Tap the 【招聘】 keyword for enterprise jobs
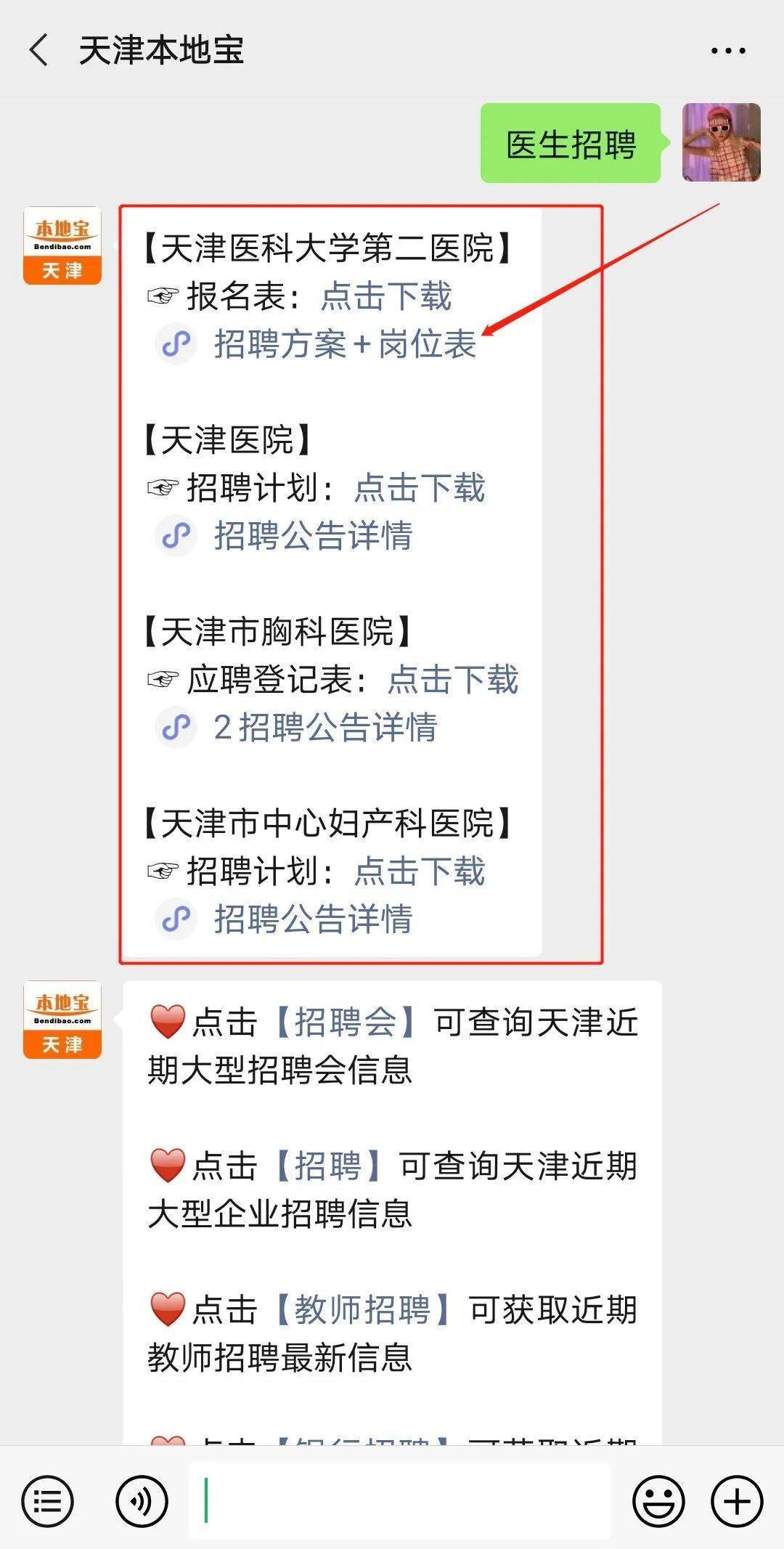The height and width of the screenshot is (1549, 784). [327, 1166]
